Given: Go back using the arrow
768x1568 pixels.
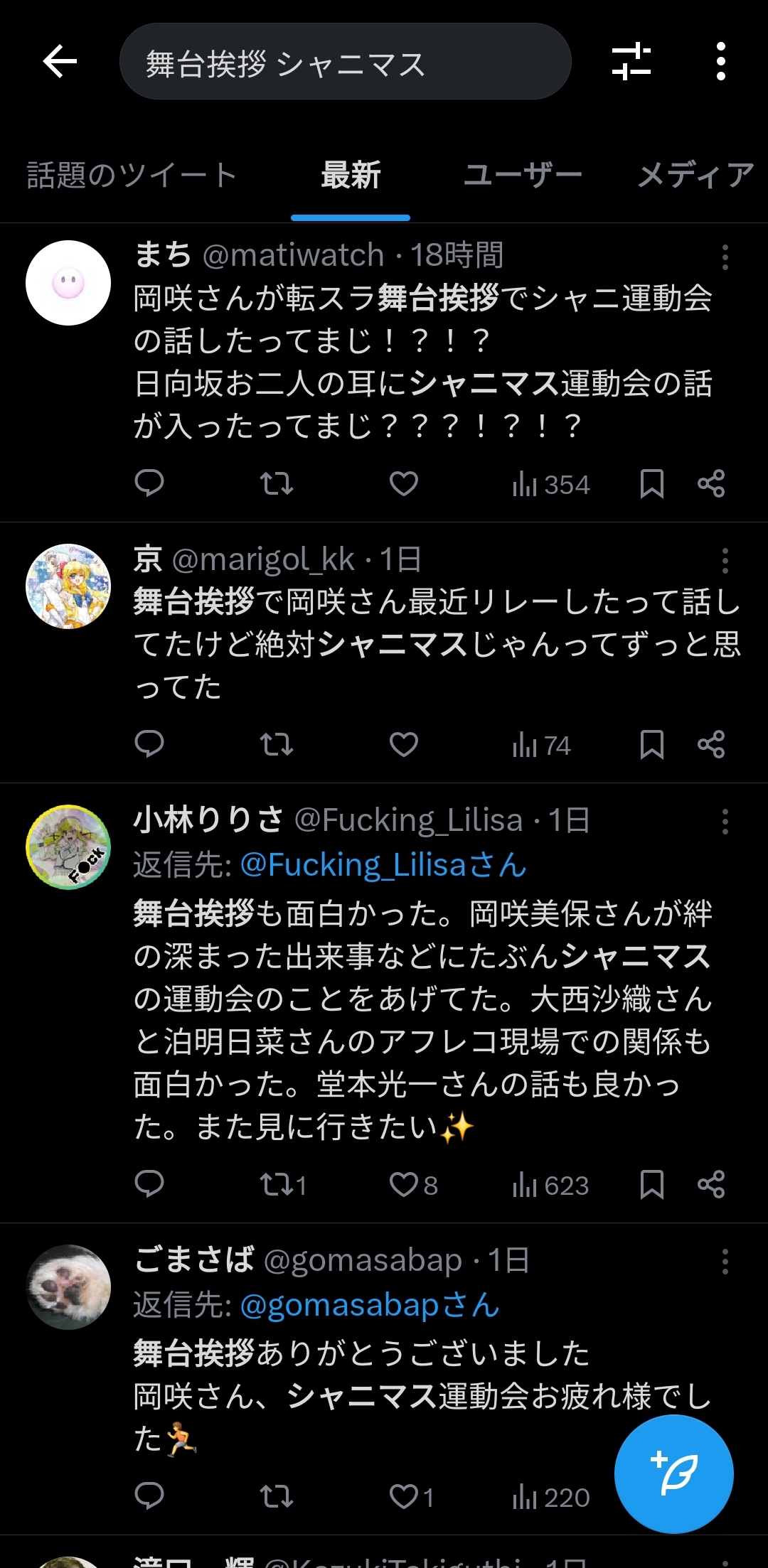Looking at the screenshot, I should click(x=60, y=62).
